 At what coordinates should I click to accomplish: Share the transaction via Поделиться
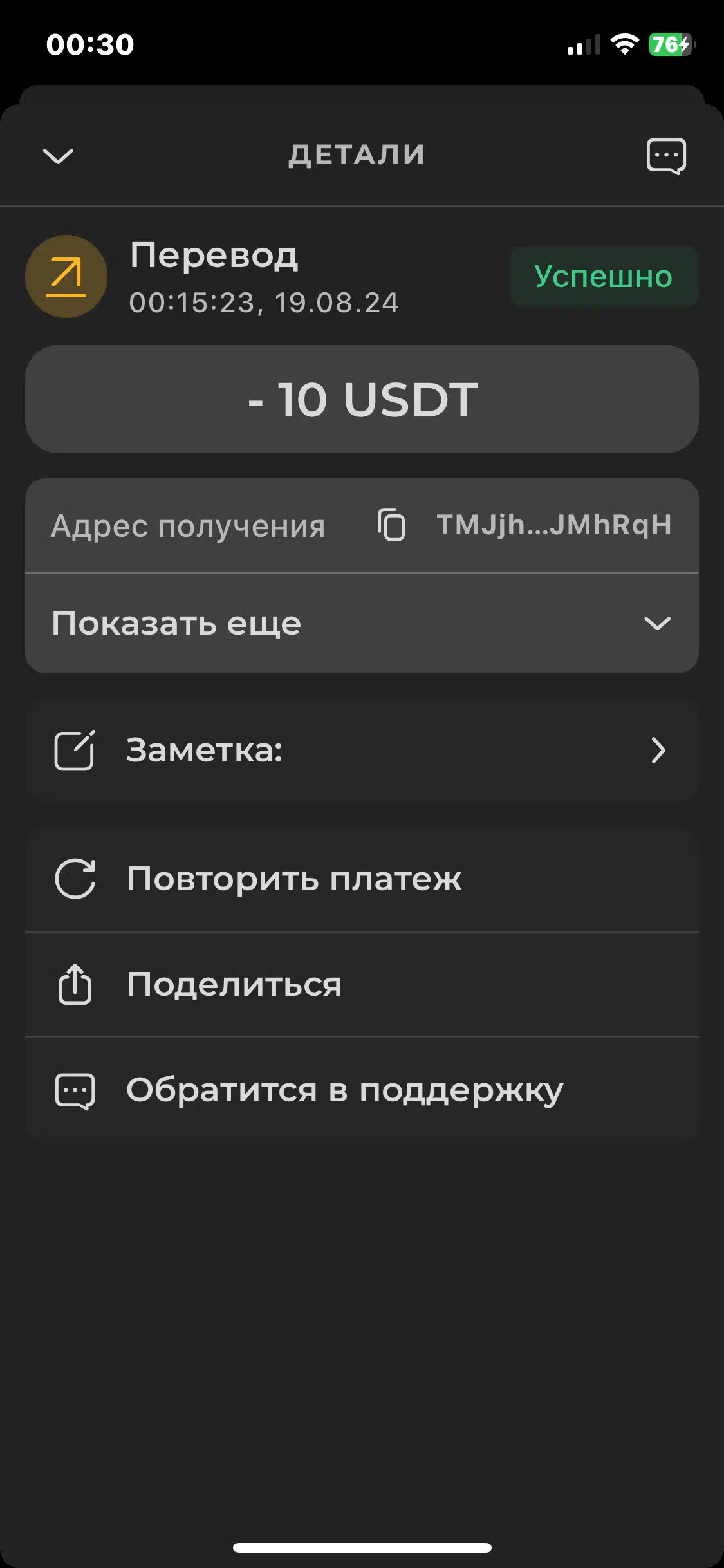[x=362, y=984]
